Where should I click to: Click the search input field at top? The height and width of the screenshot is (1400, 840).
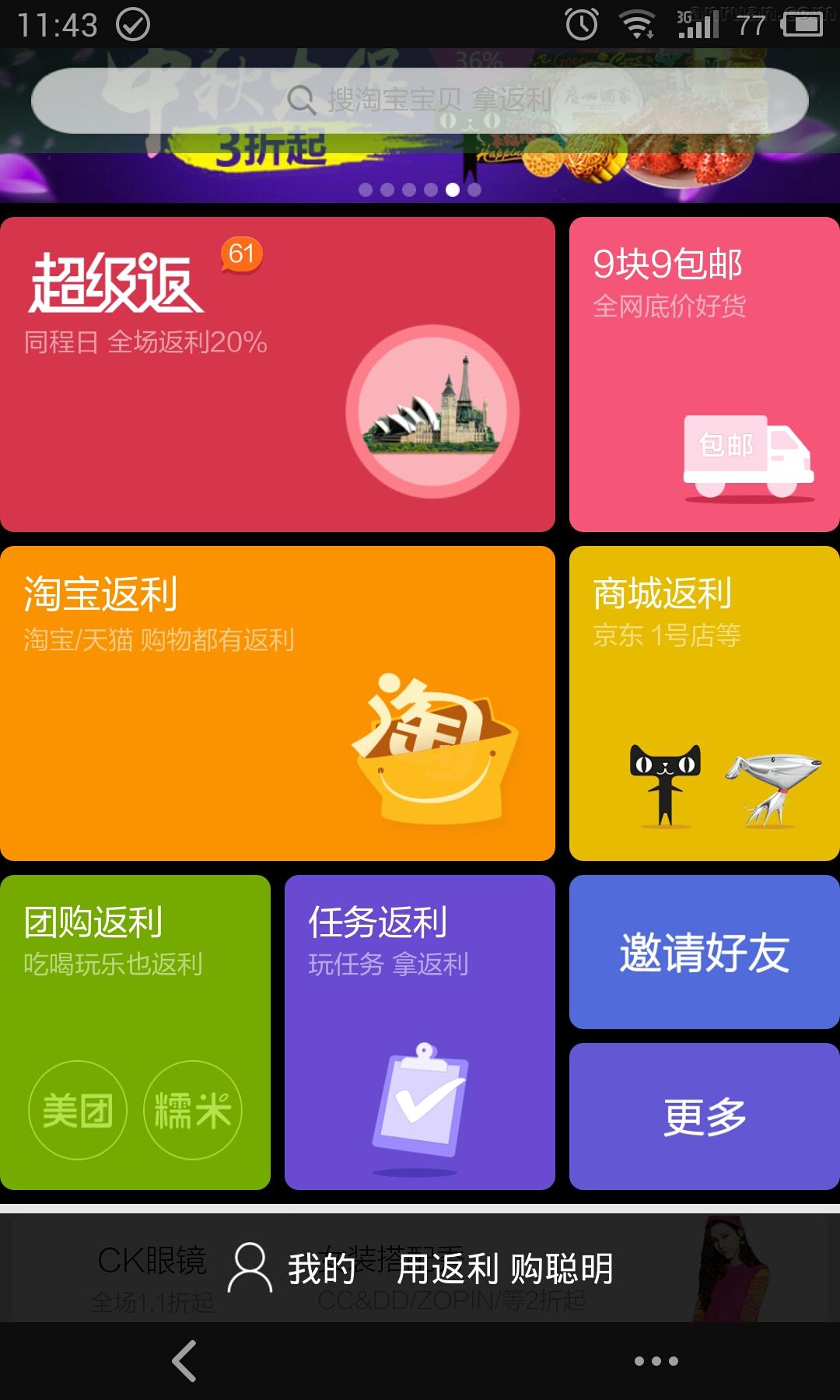pyautogui.click(x=420, y=100)
